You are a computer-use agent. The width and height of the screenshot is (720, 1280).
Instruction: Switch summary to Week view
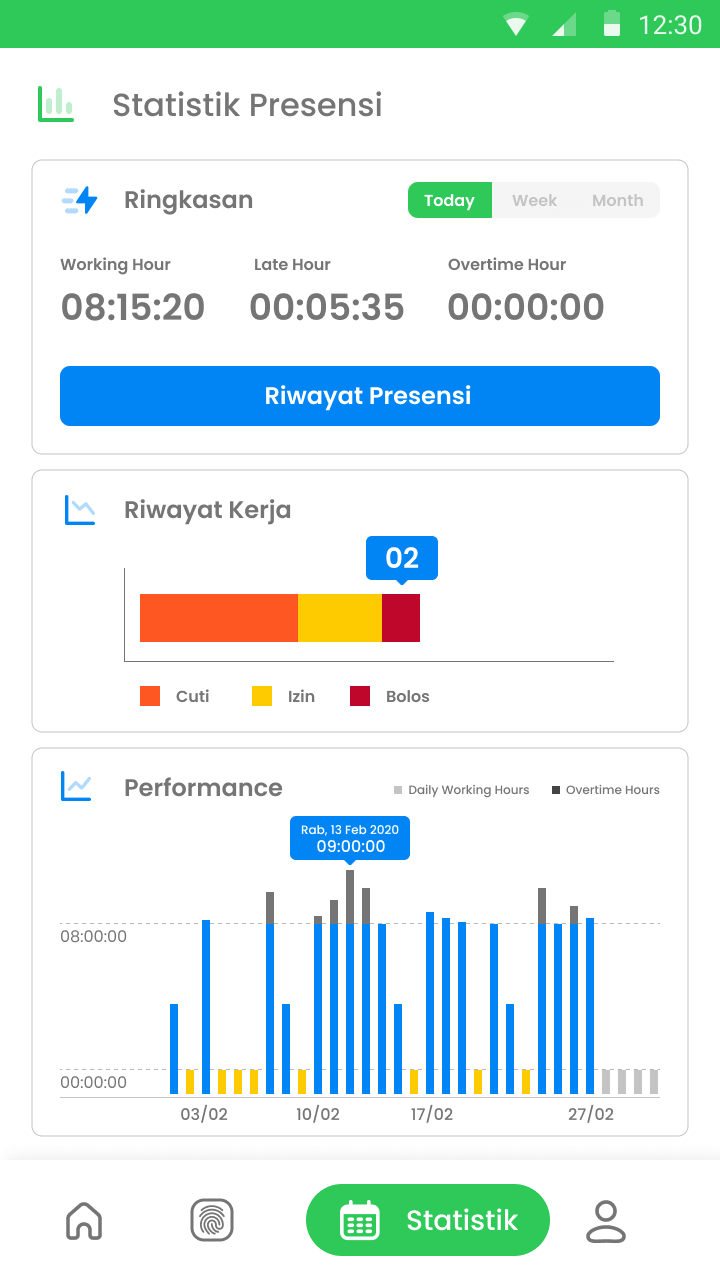pyautogui.click(x=534, y=200)
